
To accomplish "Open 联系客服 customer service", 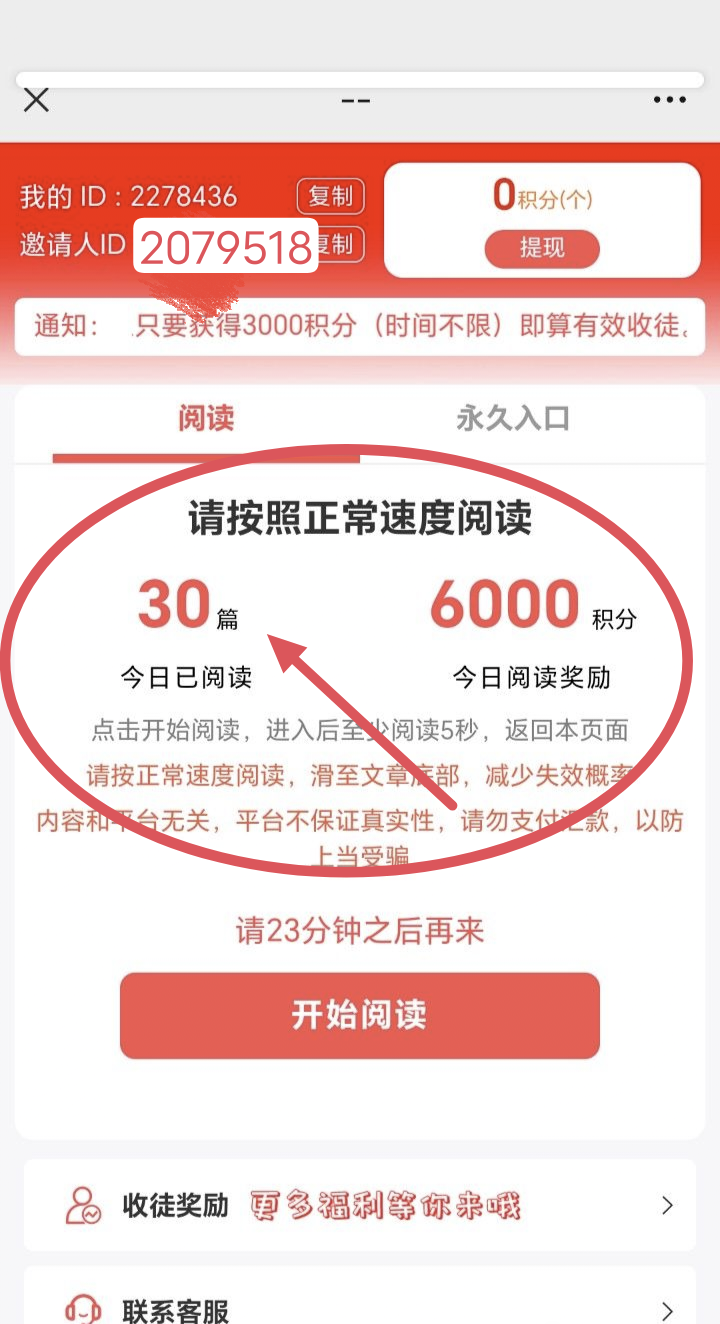I will point(359,1306).
